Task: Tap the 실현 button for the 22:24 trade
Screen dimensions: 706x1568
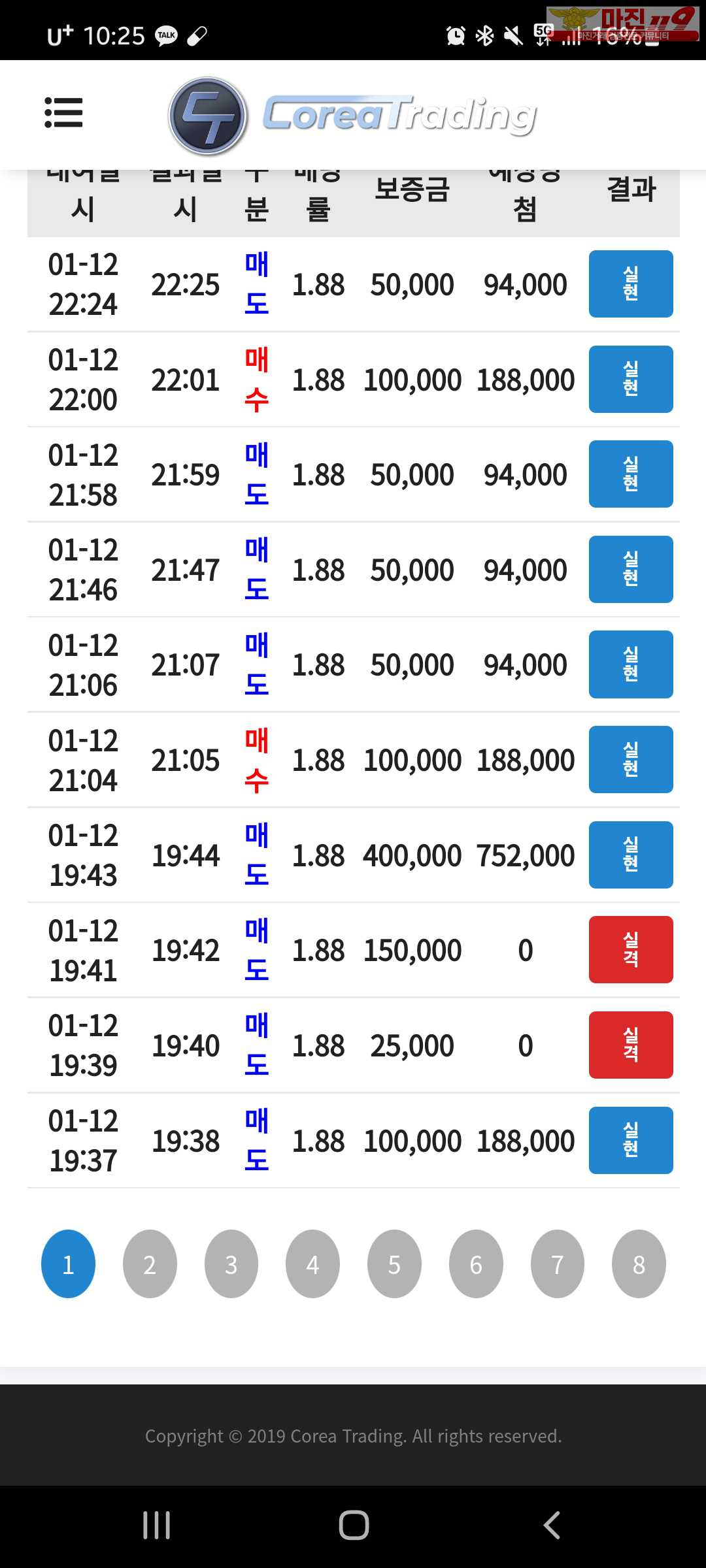Action: click(x=631, y=284)
